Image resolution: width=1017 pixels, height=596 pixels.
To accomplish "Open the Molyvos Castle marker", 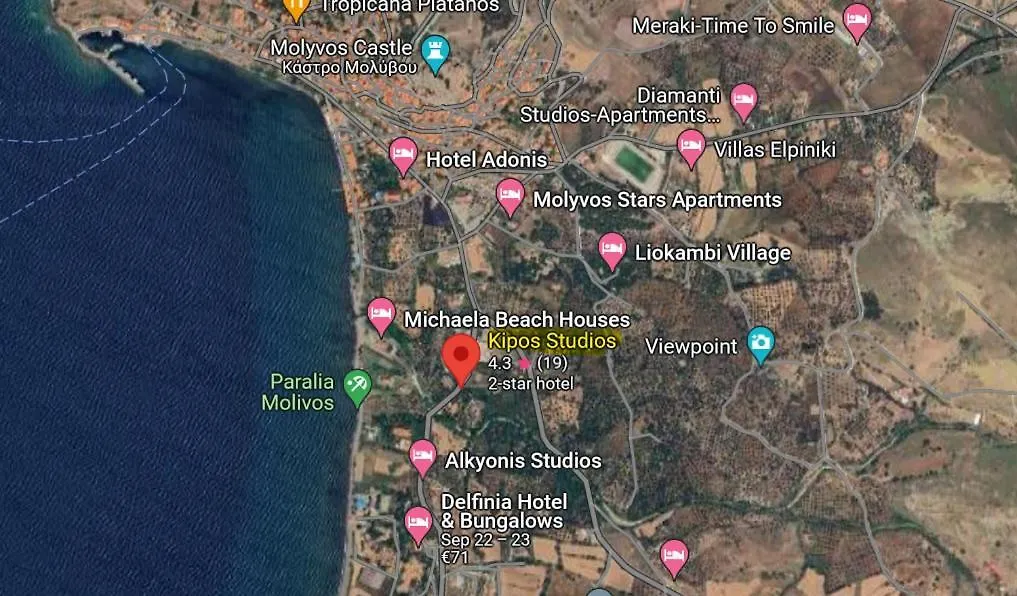I will 434,52.
